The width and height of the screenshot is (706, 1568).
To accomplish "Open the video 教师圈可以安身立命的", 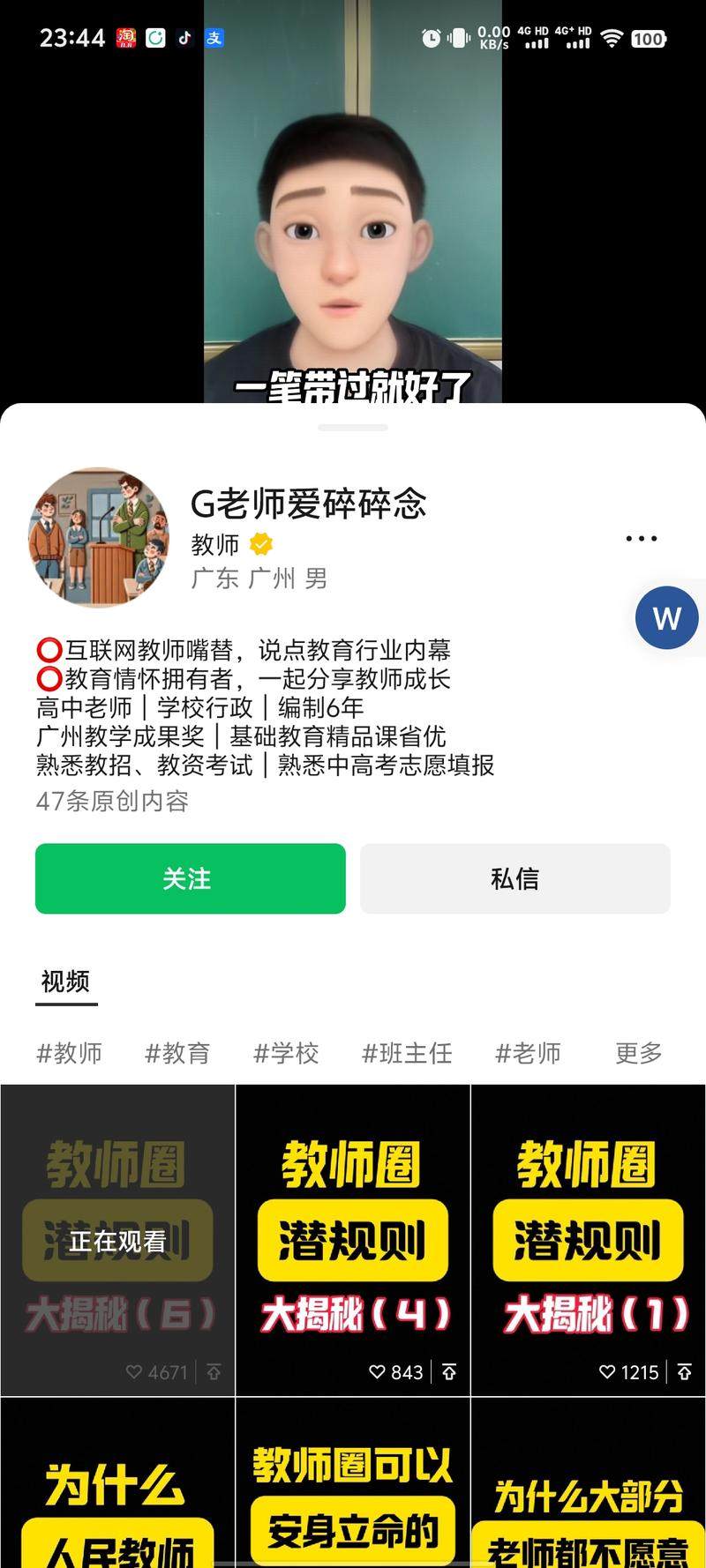I will 353,1490.
